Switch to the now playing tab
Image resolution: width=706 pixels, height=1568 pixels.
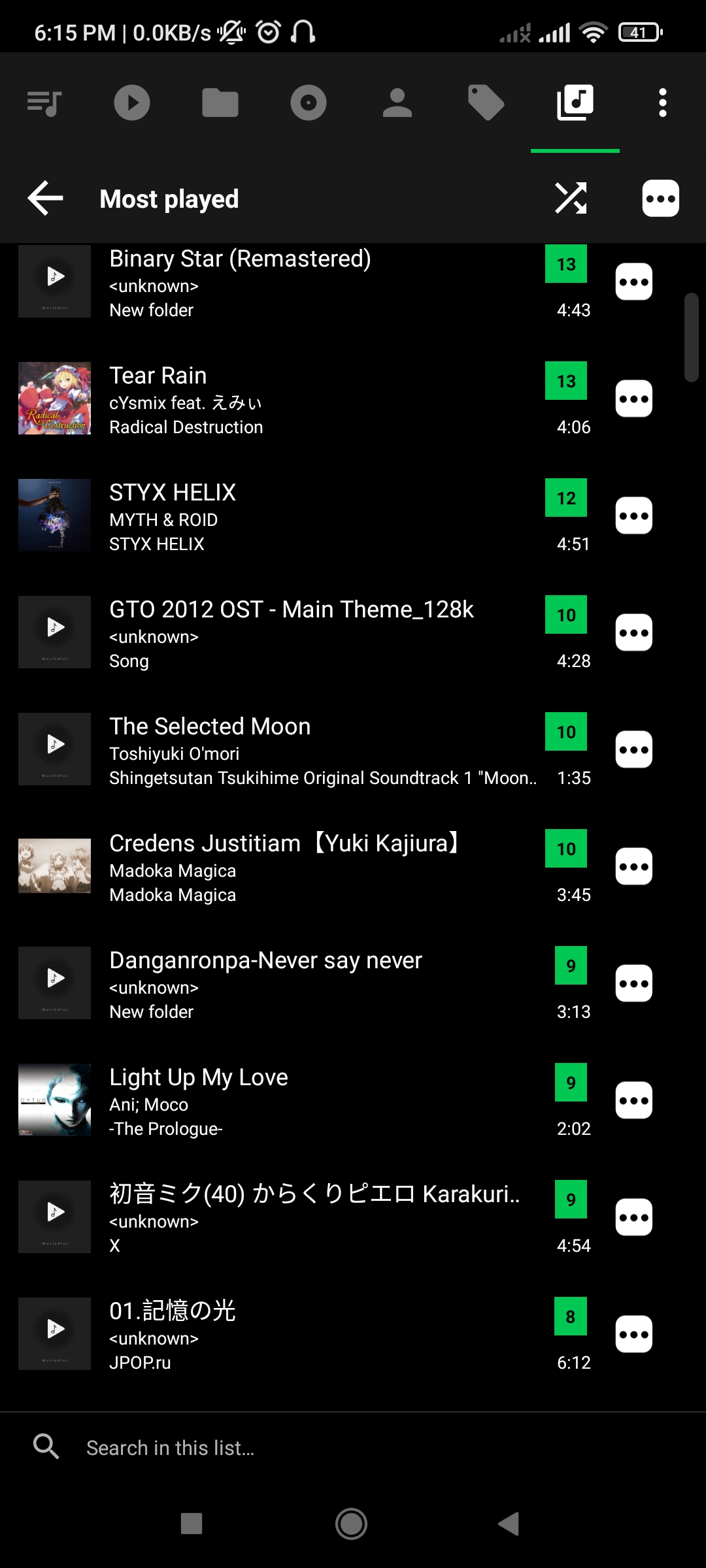(x=132, y=103)
